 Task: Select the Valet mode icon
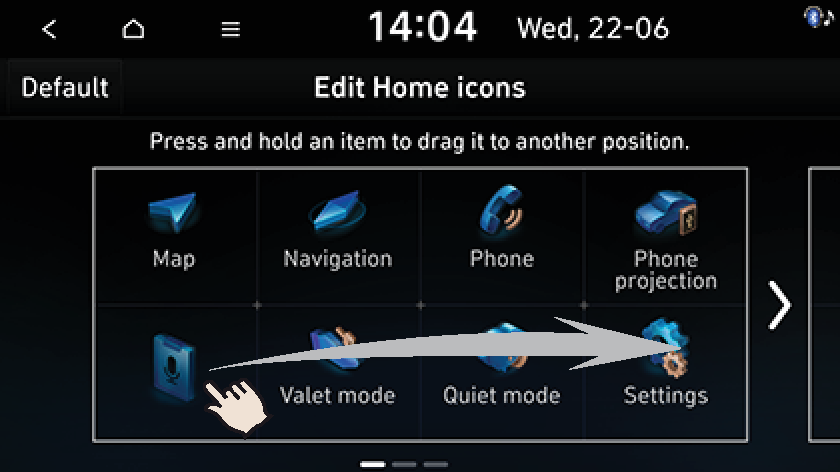(338, 368)
